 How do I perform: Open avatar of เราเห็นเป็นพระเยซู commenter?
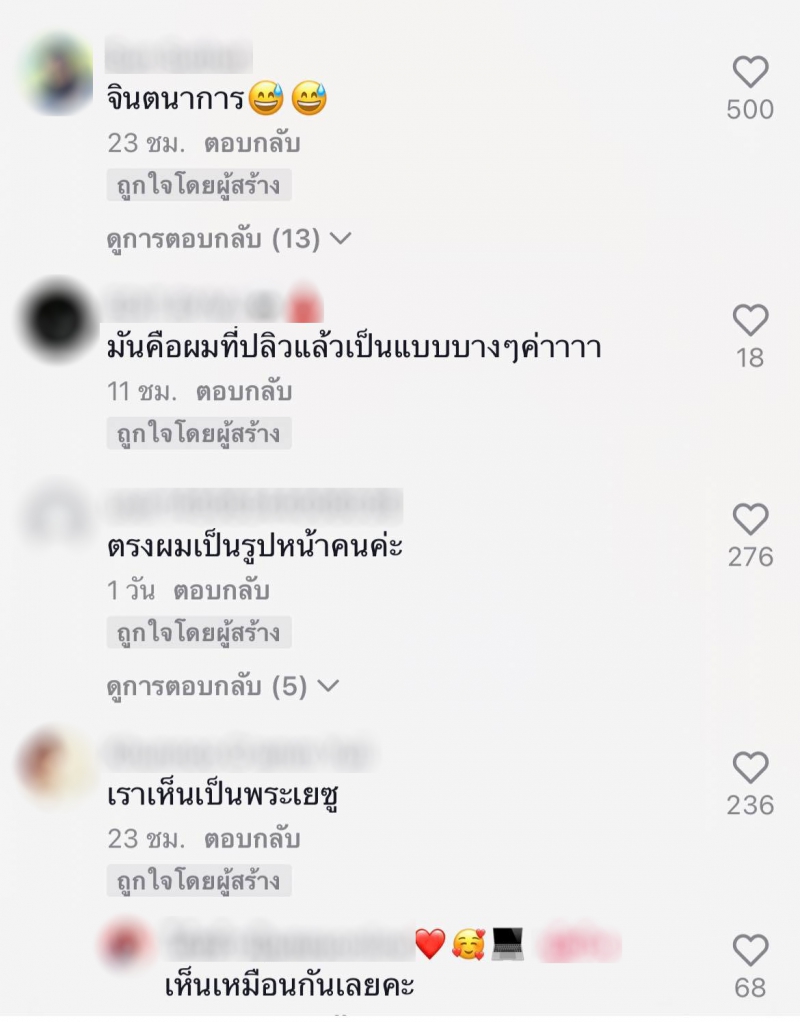55,764
